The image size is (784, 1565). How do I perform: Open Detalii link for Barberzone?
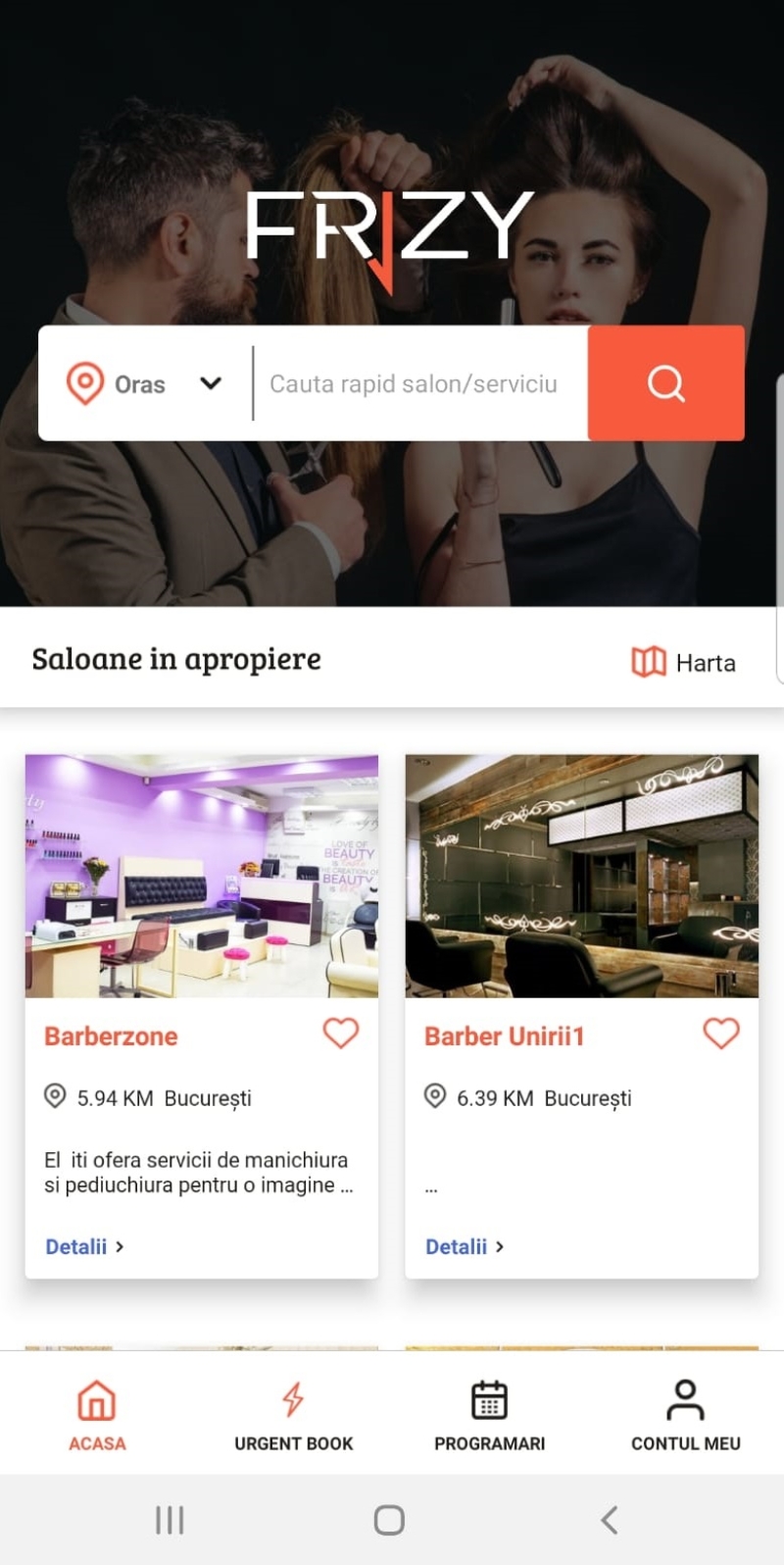(76, 1246)
